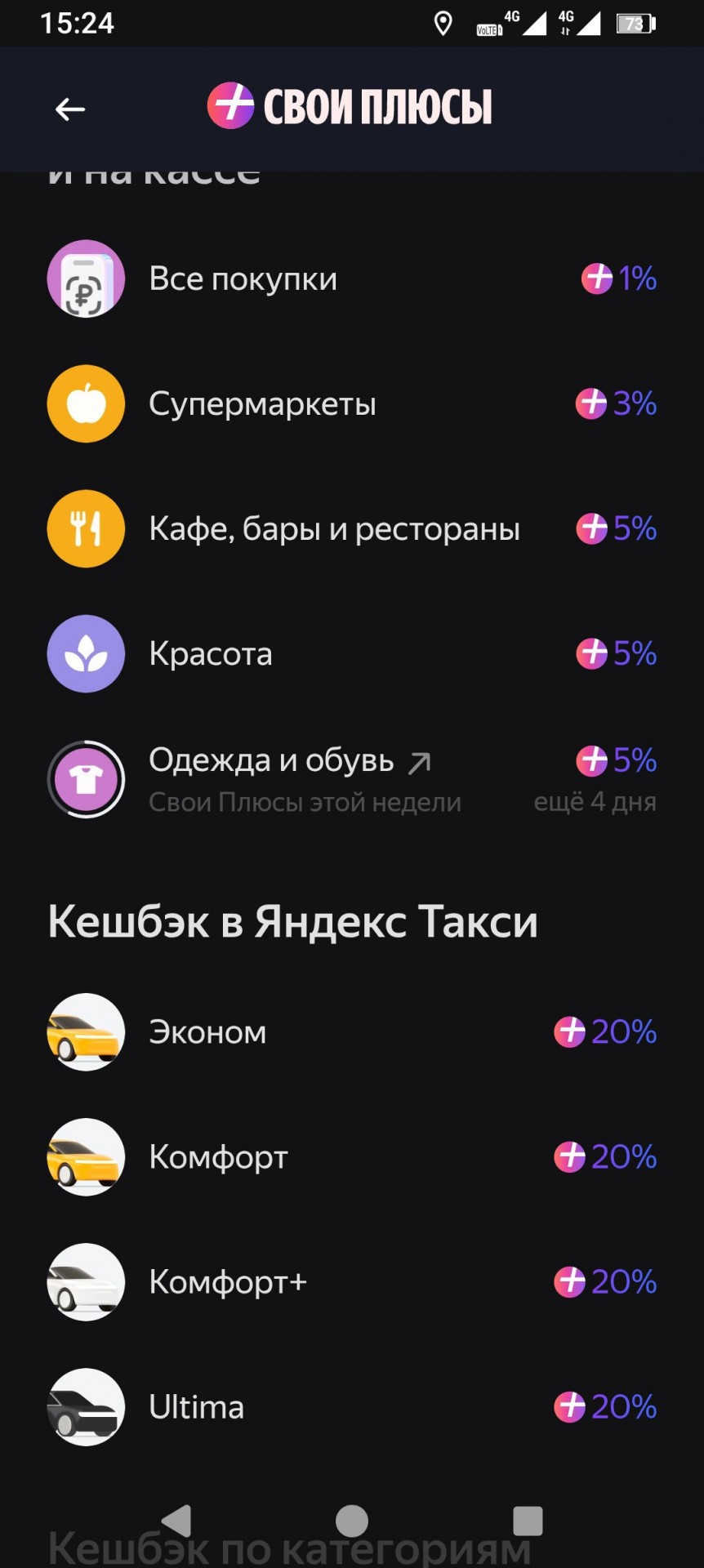Tap the system home button
Image resolution: width=704 pixels, height=1568 pixels.
point(352,1521)
